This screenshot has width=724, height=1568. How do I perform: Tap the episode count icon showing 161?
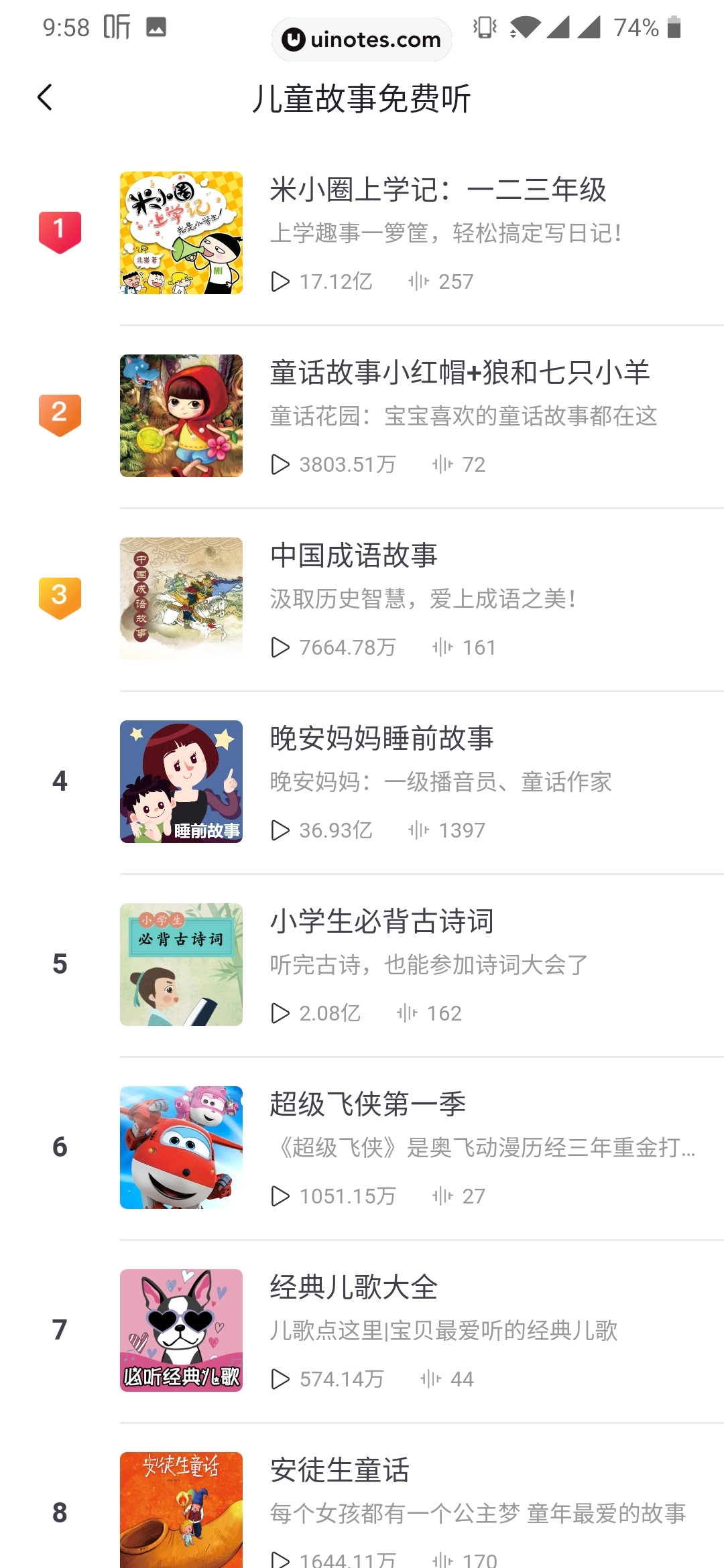(x=442, y=647)
